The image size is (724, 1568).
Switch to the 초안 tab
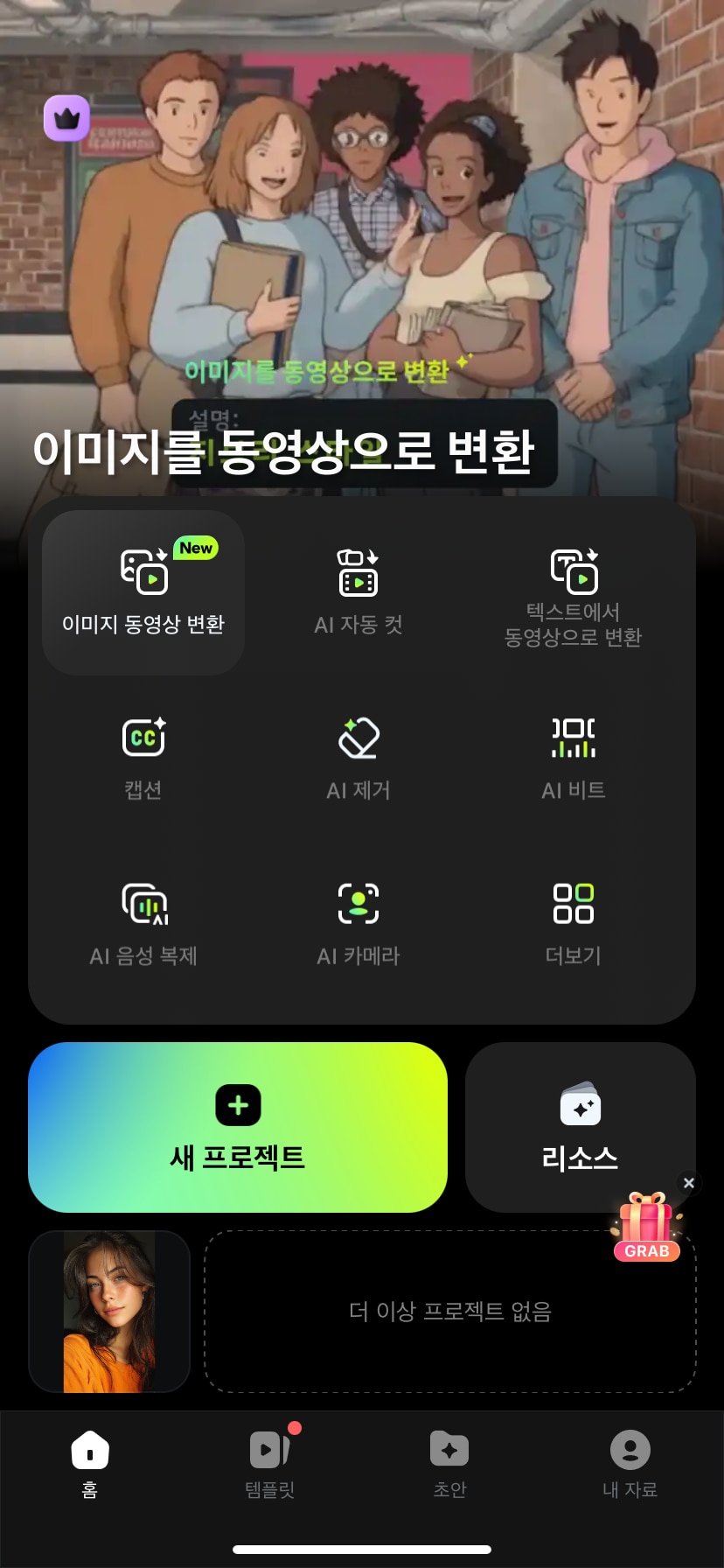pyautogui.click(x=449, y=1462)
